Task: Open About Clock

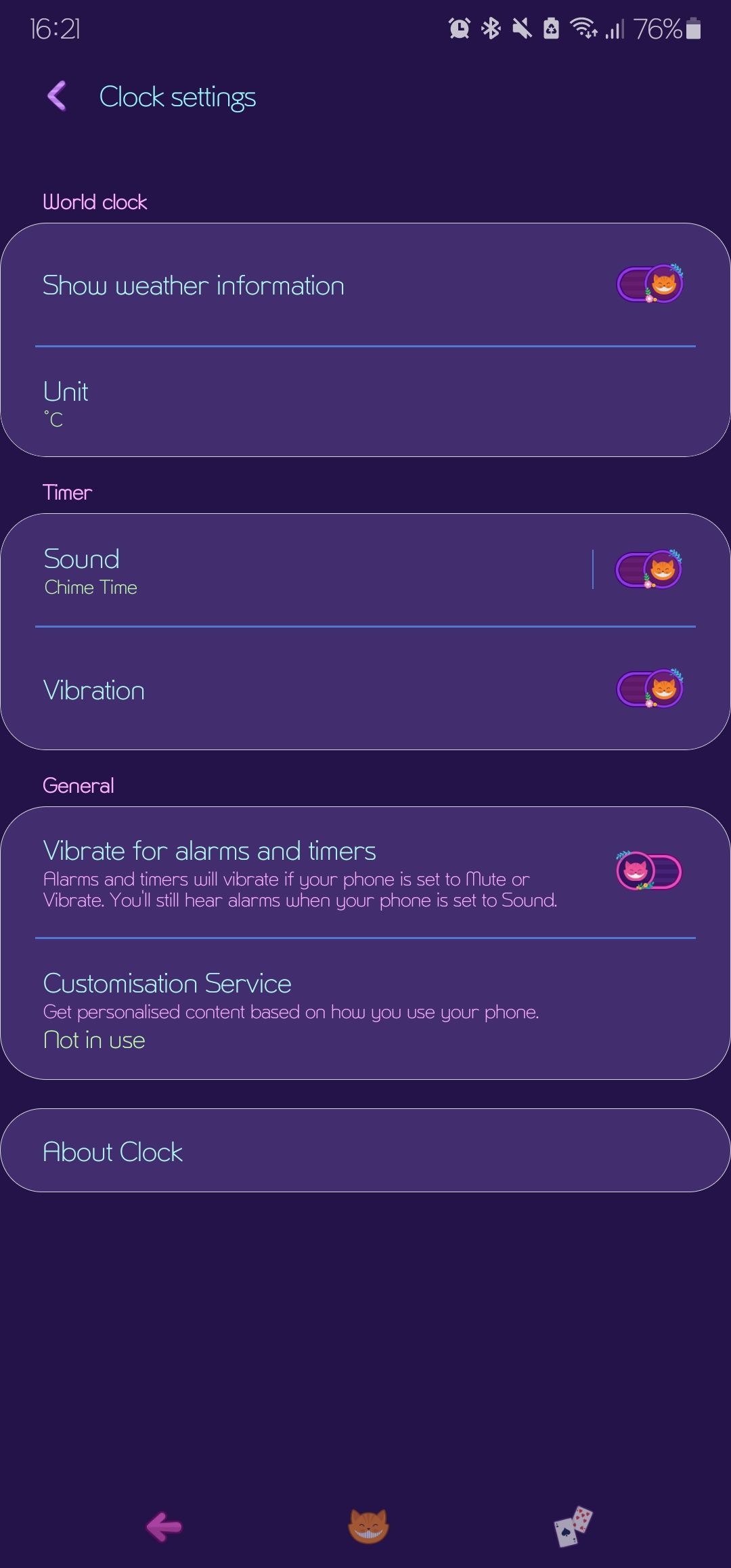Action: (x=365, y=1151)
